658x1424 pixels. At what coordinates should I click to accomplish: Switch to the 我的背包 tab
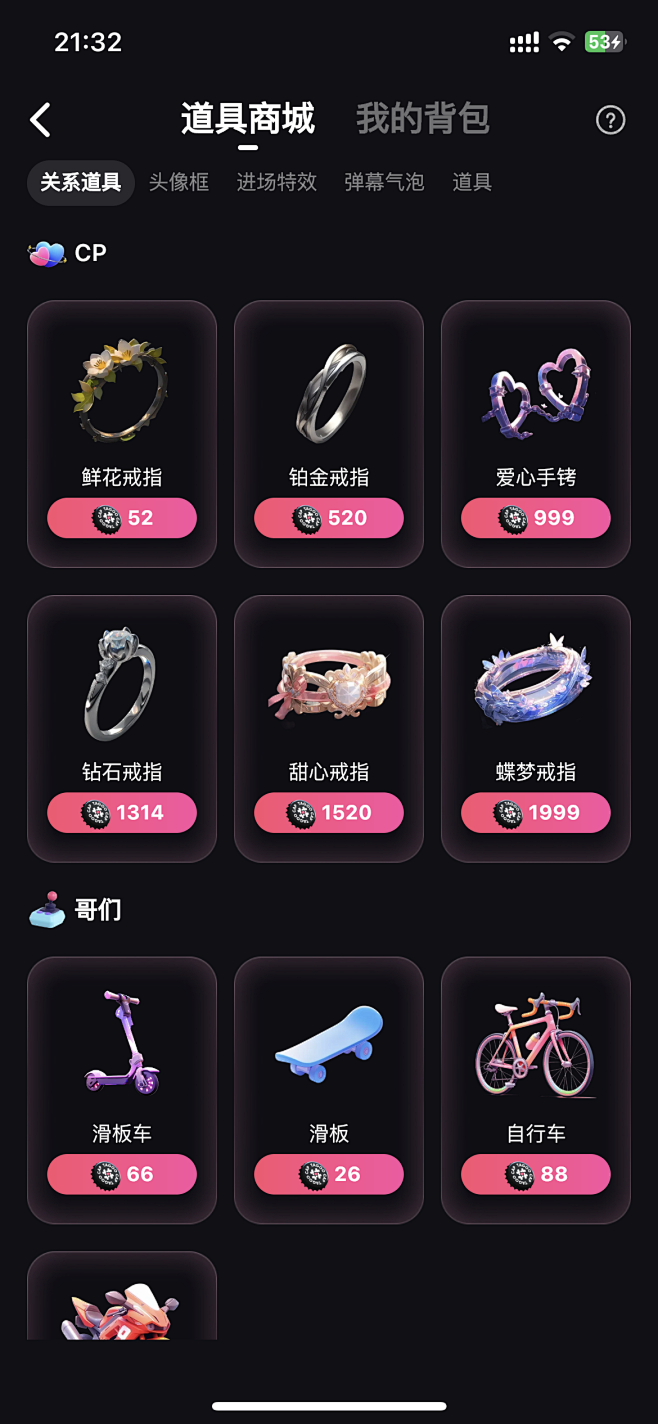(x=423, y=119)
